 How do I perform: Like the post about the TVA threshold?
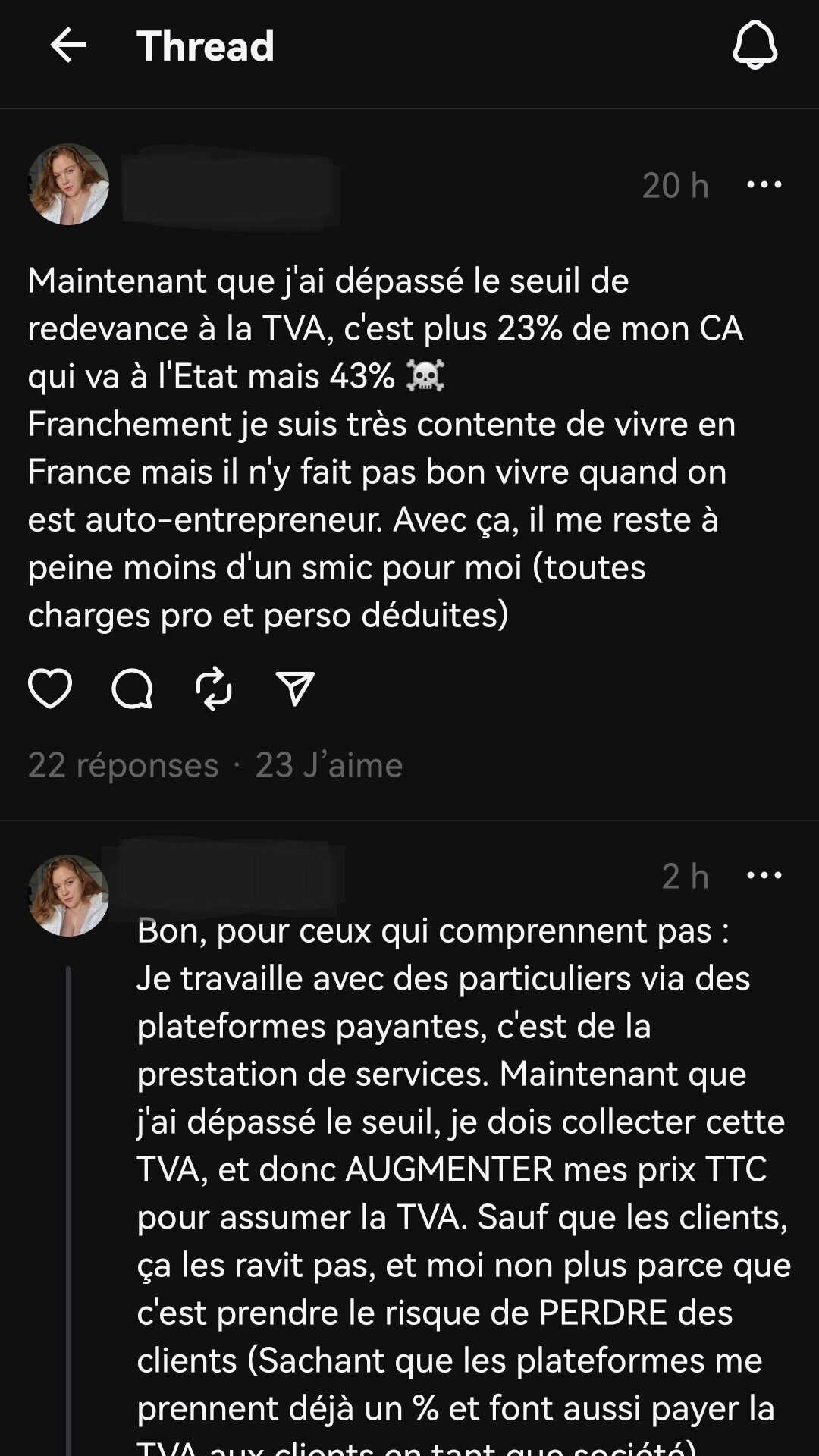pyautogui.click(x=50, y=689)
